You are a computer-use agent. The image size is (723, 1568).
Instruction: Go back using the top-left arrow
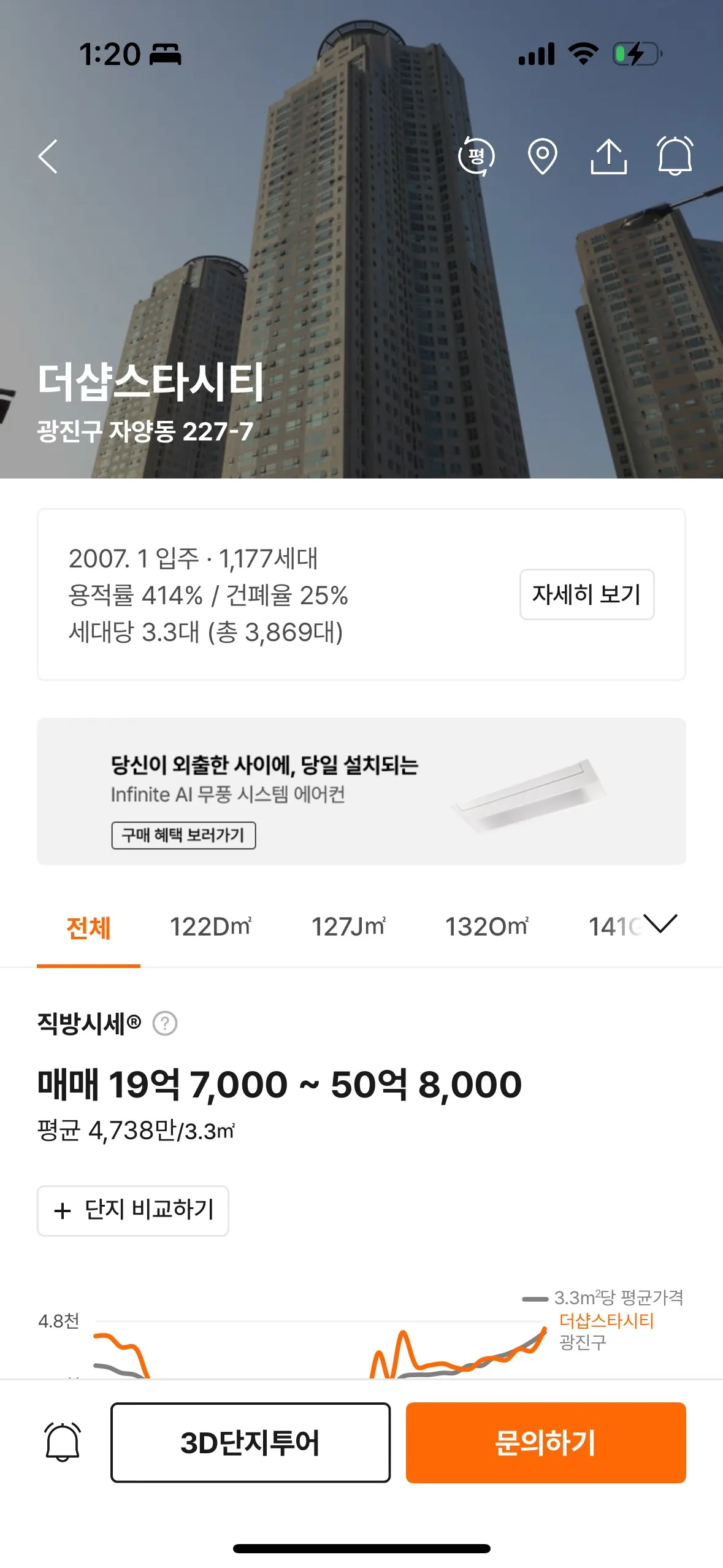48,156
